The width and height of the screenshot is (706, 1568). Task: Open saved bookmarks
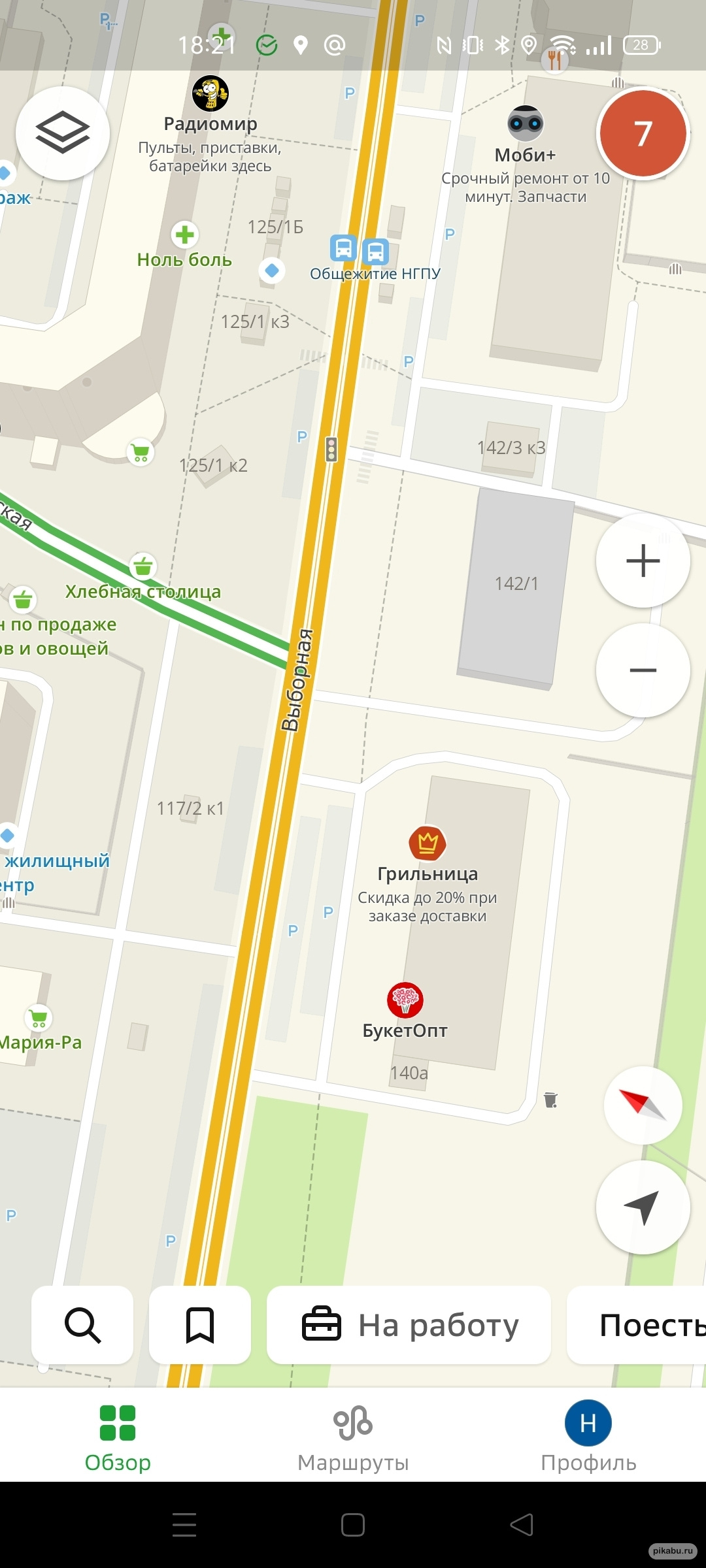coord(200,1325)
